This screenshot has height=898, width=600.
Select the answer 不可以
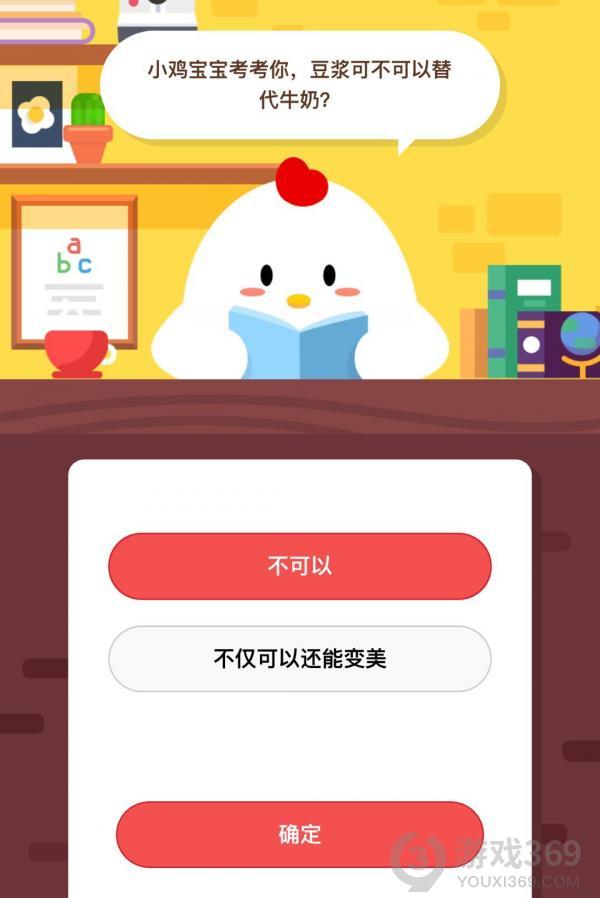coord(299,566)
